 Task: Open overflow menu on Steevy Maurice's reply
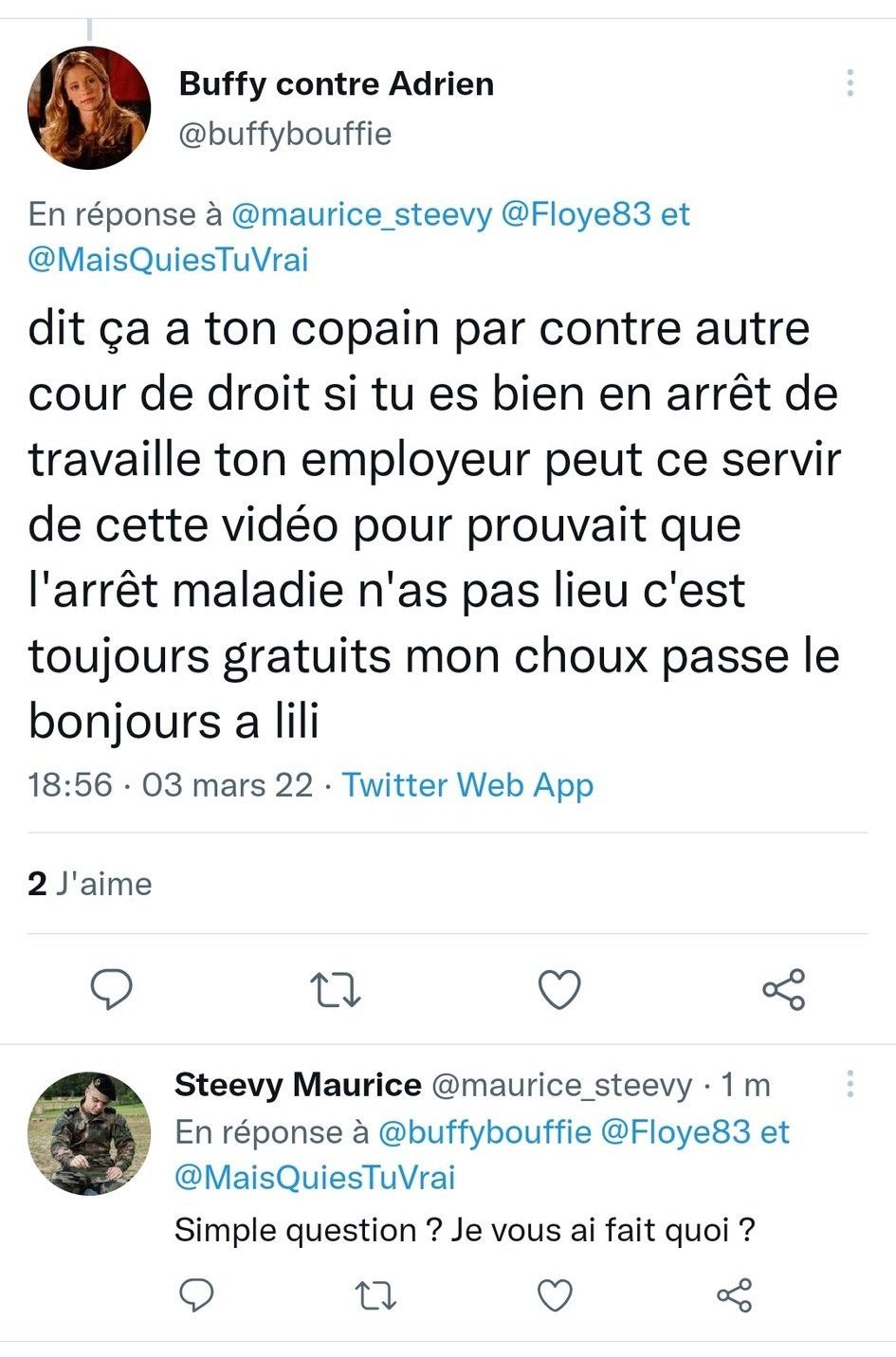tap(850, 1084)
